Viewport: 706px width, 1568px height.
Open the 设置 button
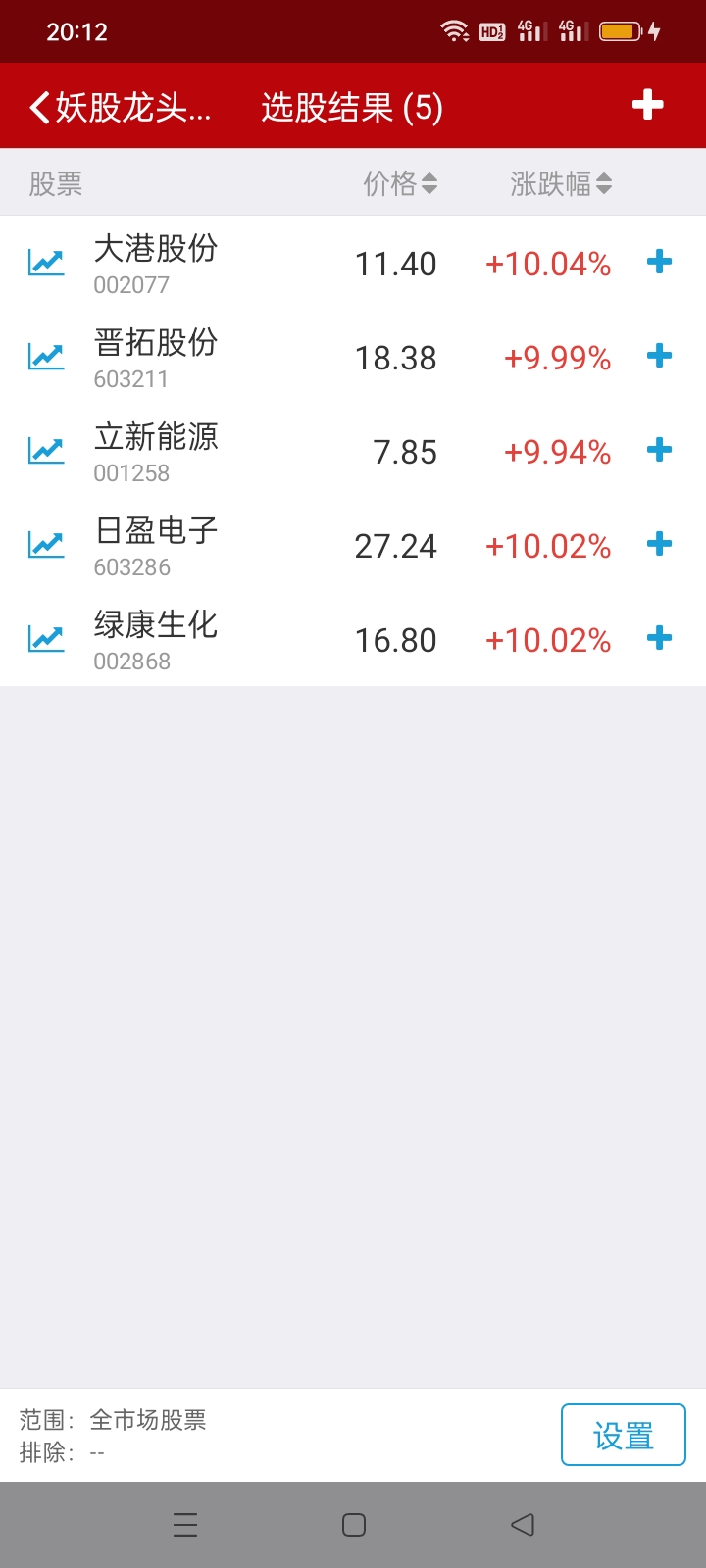[624, 1435]
